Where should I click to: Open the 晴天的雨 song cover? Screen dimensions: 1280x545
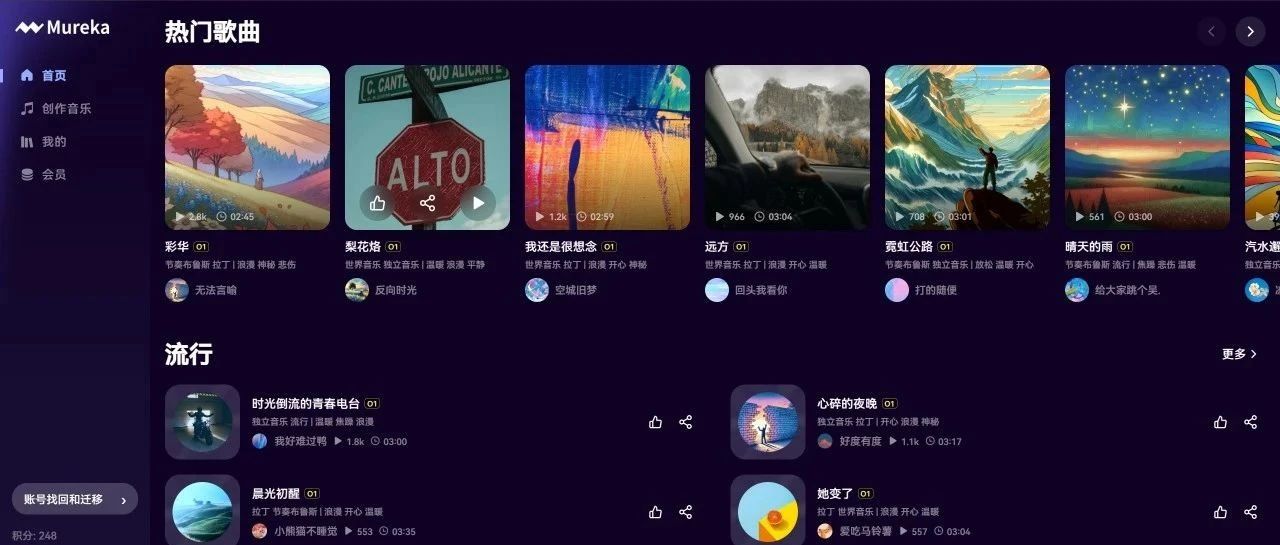click(x=1147, y=147)
